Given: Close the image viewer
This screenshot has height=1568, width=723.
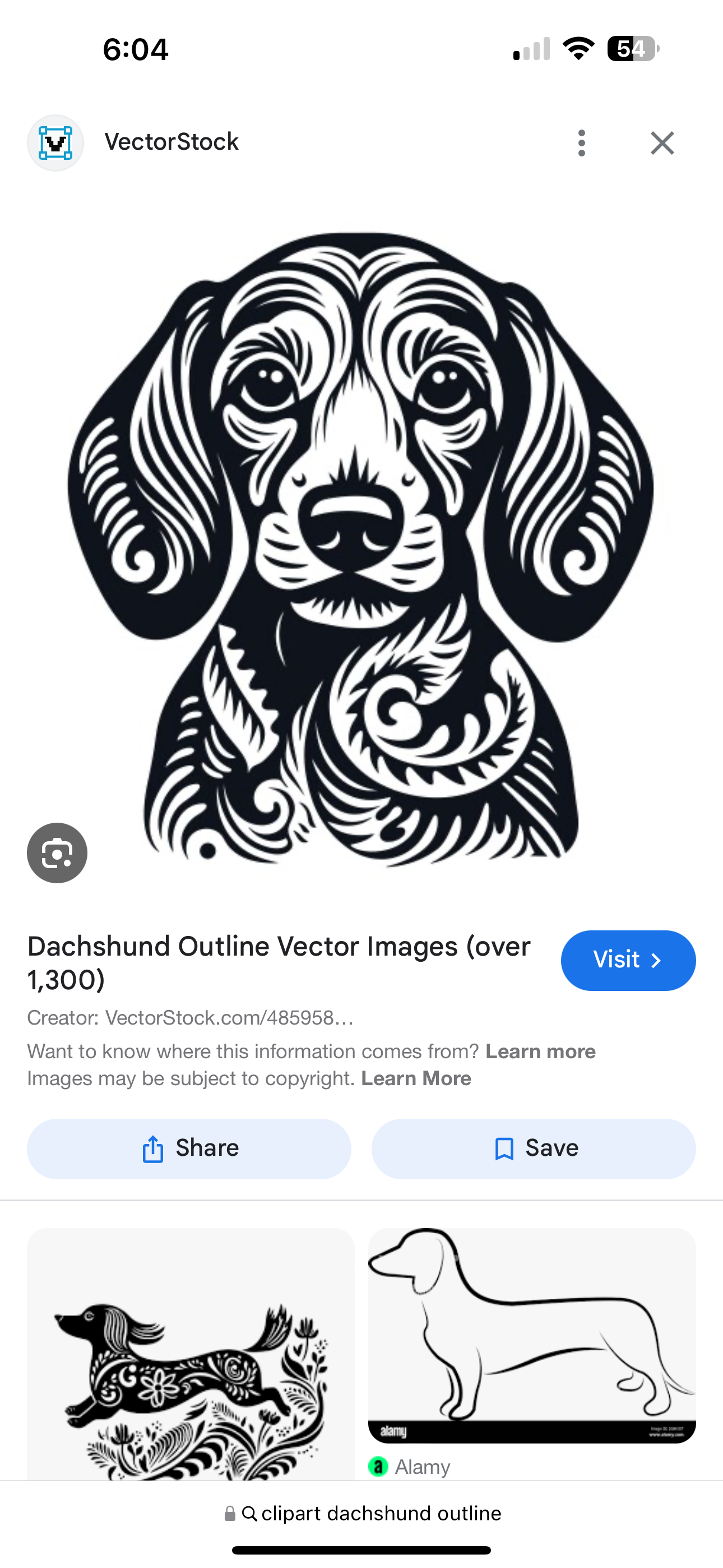Looking at the screenshot, I should tap(662, 143).
